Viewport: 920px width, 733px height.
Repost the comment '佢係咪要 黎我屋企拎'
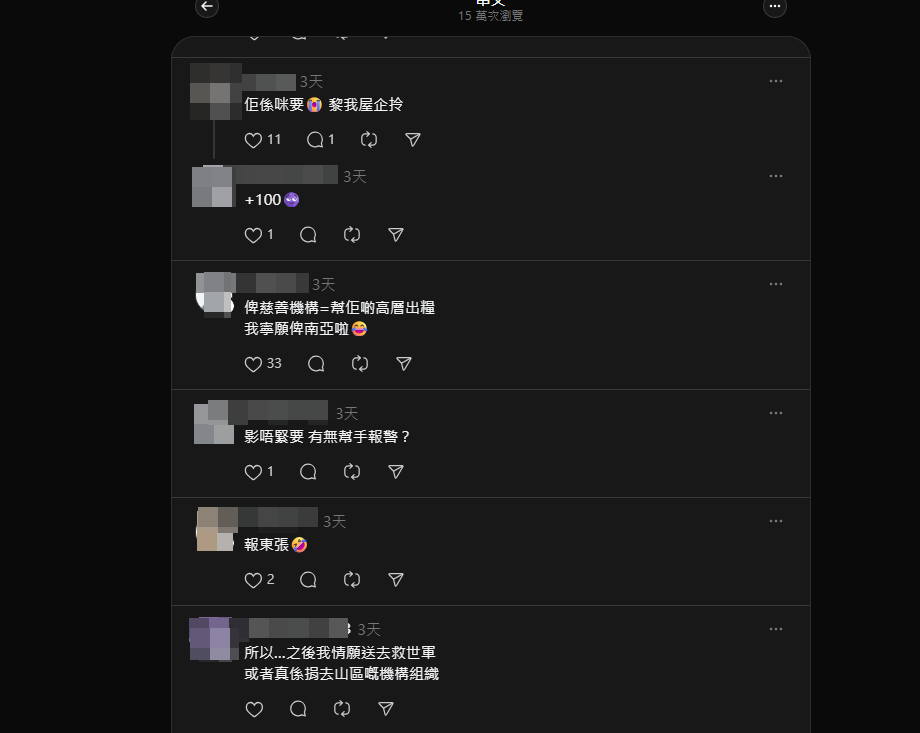pyautogui.click(x=369, y=140)
